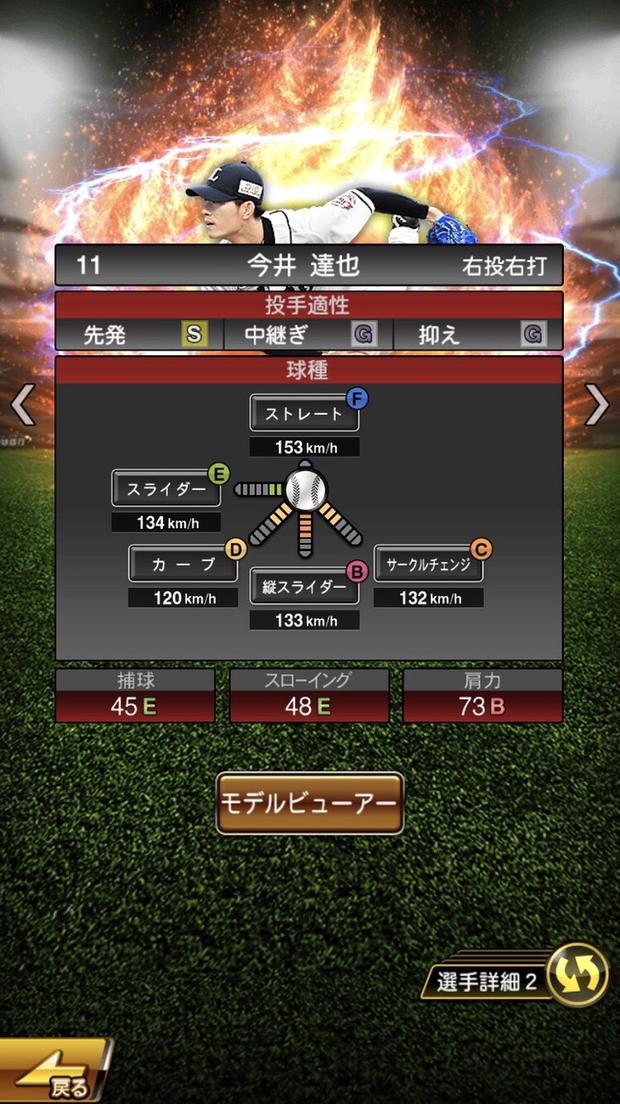Select the ストレート pitch button
Image resolution: width=620 pixels, height=1104 pixels.
pyautogui.click(x=304, y=413)
